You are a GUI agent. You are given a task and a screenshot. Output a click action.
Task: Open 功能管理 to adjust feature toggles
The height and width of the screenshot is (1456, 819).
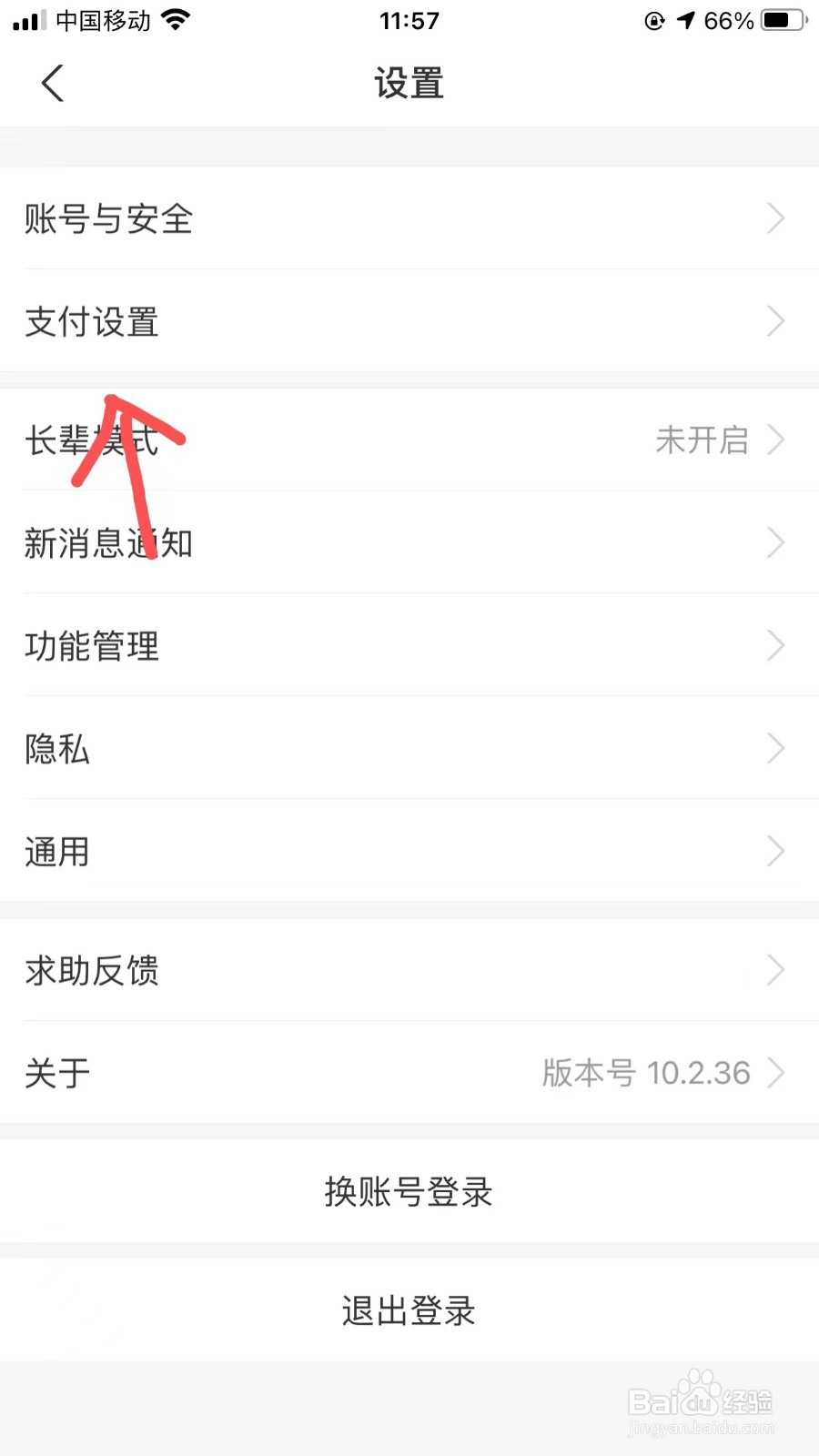pyautogui.click(x=409, y=646)
